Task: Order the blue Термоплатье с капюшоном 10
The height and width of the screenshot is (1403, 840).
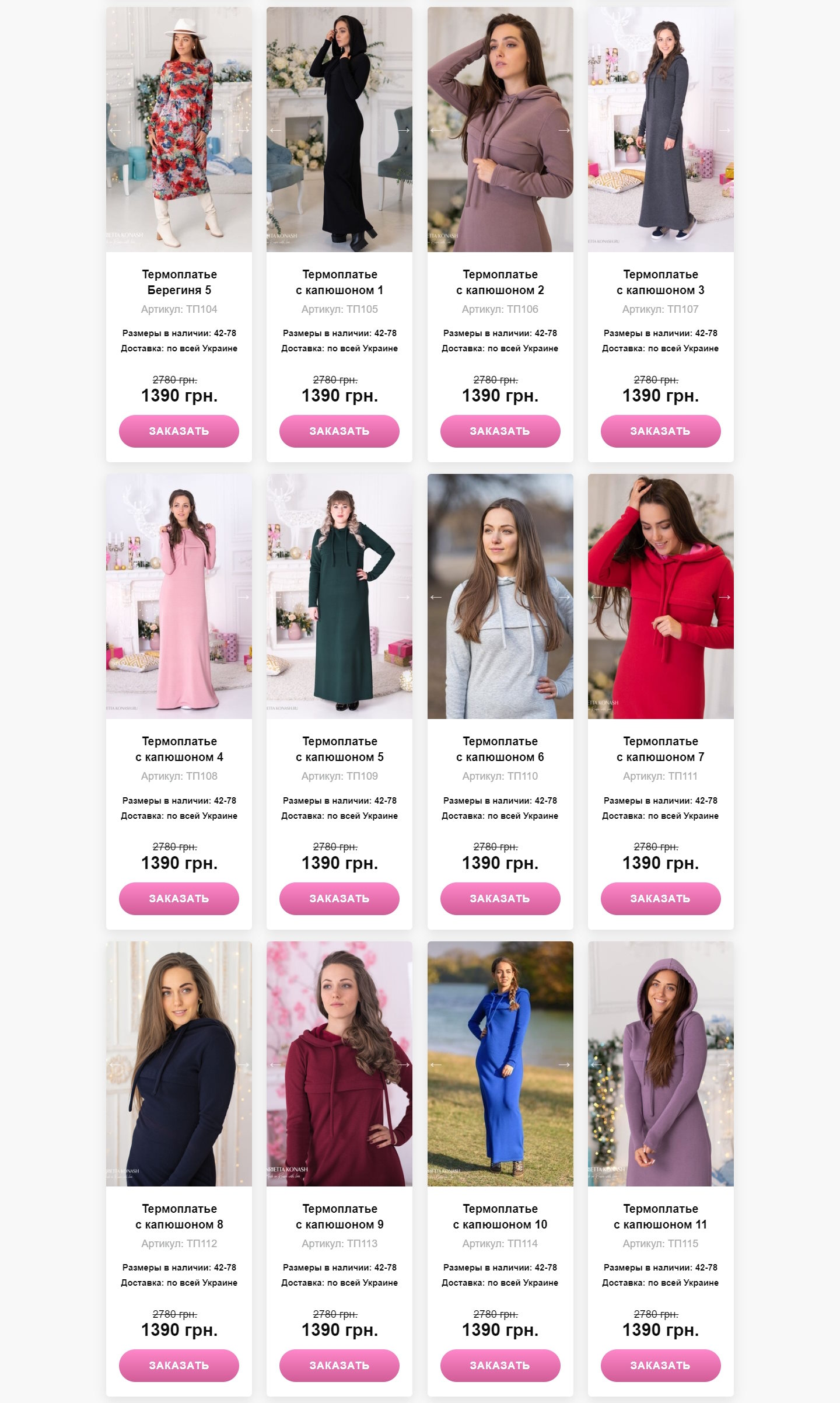Action: click(500, 1366)
